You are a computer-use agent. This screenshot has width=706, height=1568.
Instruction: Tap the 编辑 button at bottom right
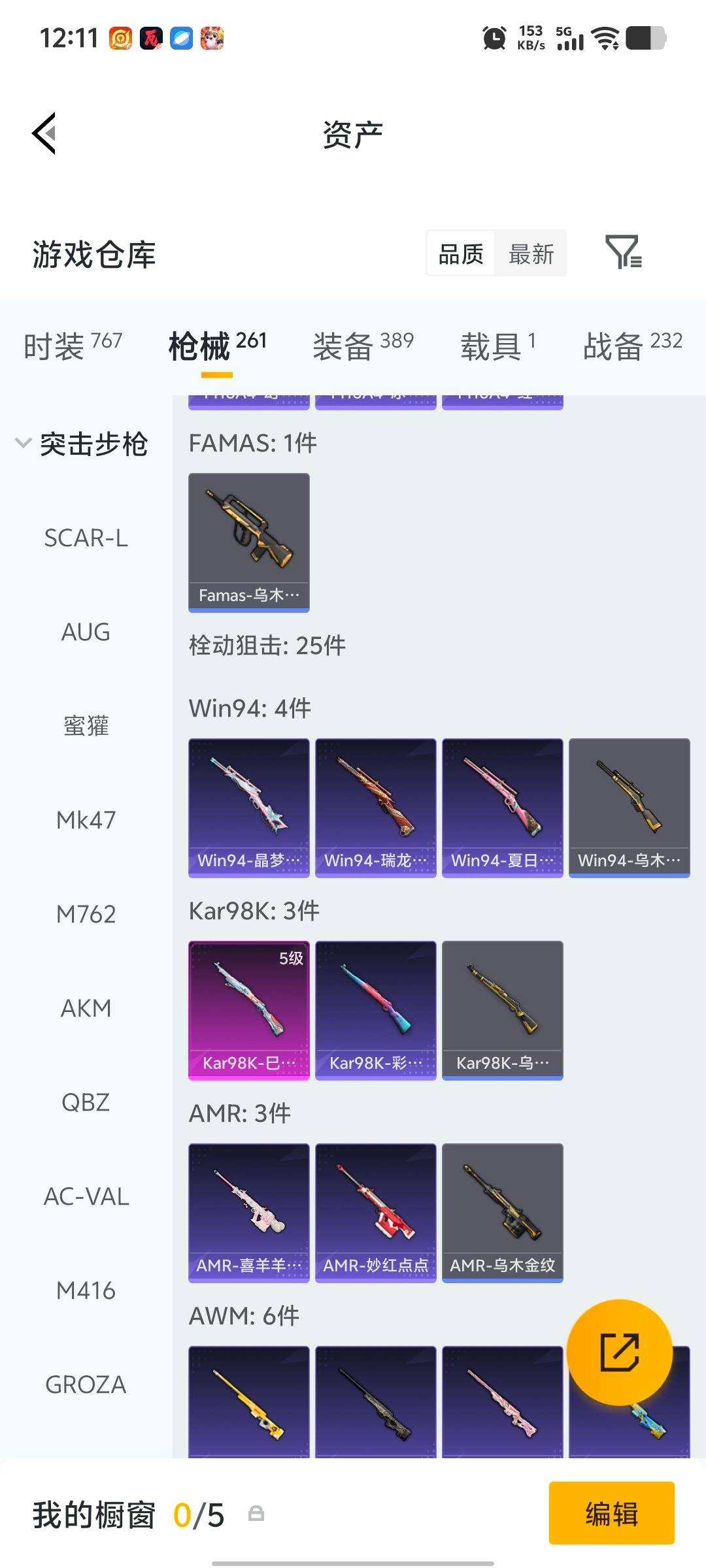click(612, 1514)
